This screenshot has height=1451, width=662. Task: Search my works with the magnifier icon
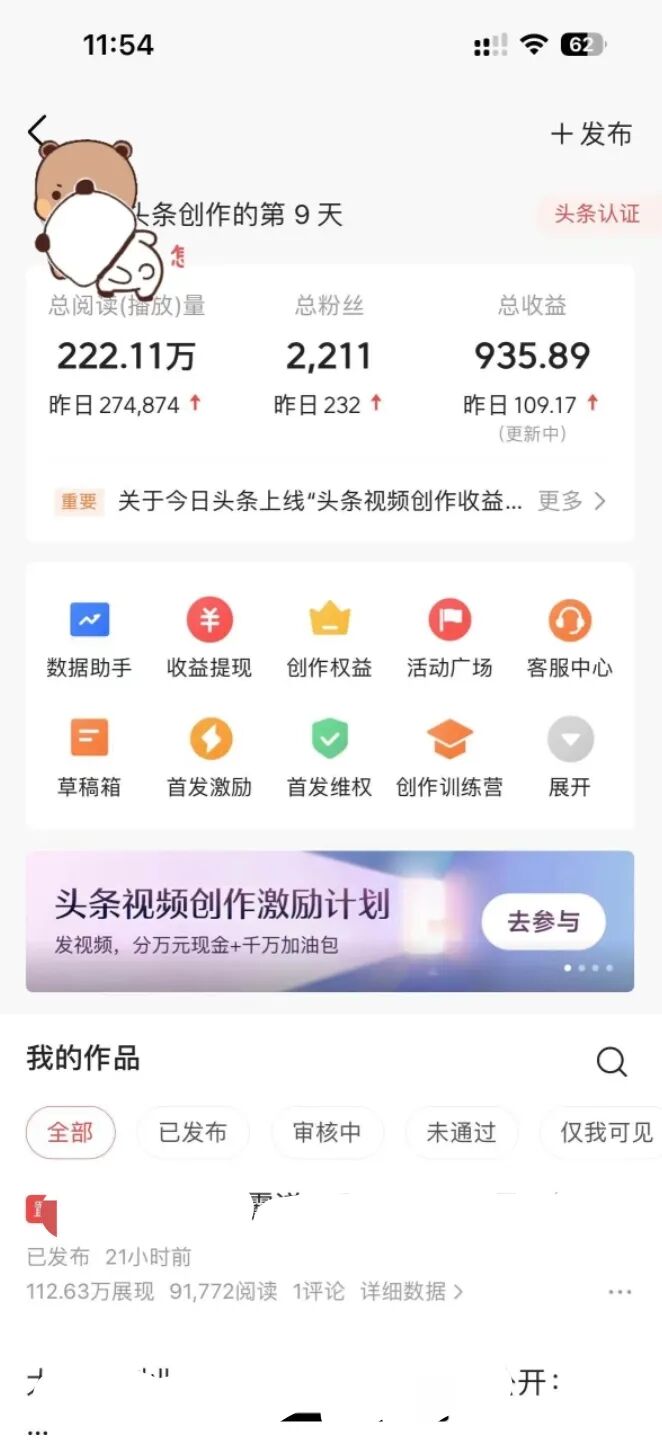[x=611, y=1061]
